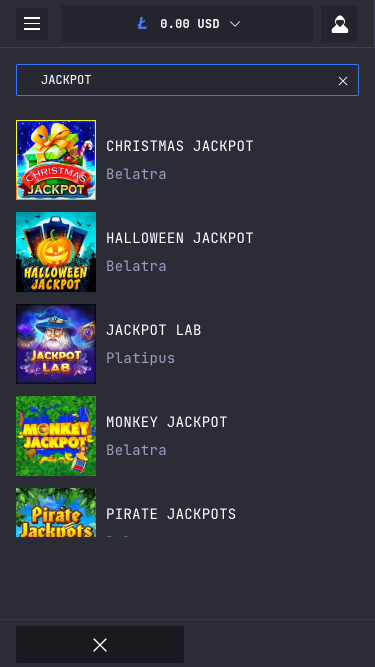Expand the 0.00 USD balance dropdown

[187, 24]
